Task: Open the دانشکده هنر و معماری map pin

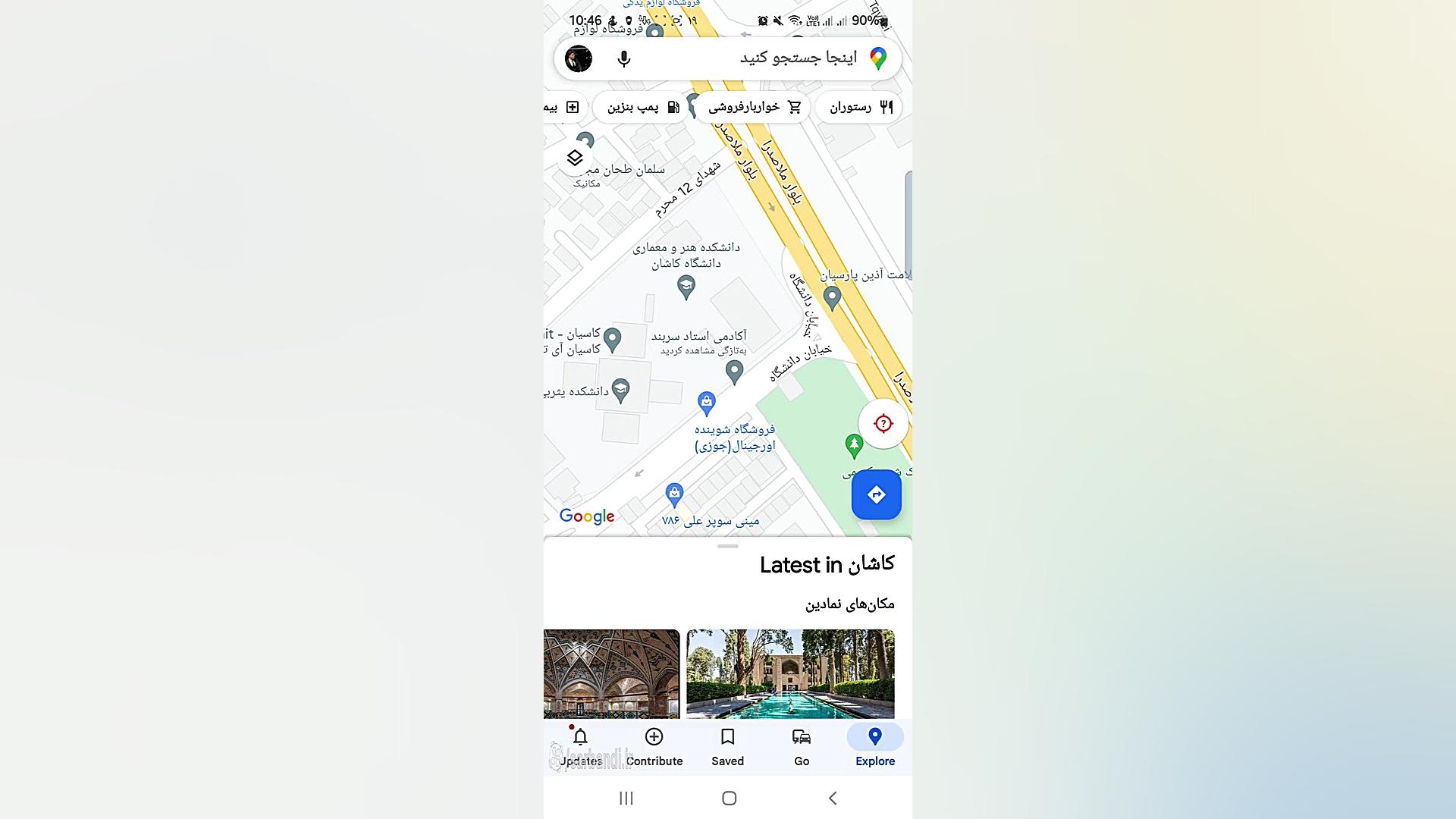Action: (x=686, y=287)
